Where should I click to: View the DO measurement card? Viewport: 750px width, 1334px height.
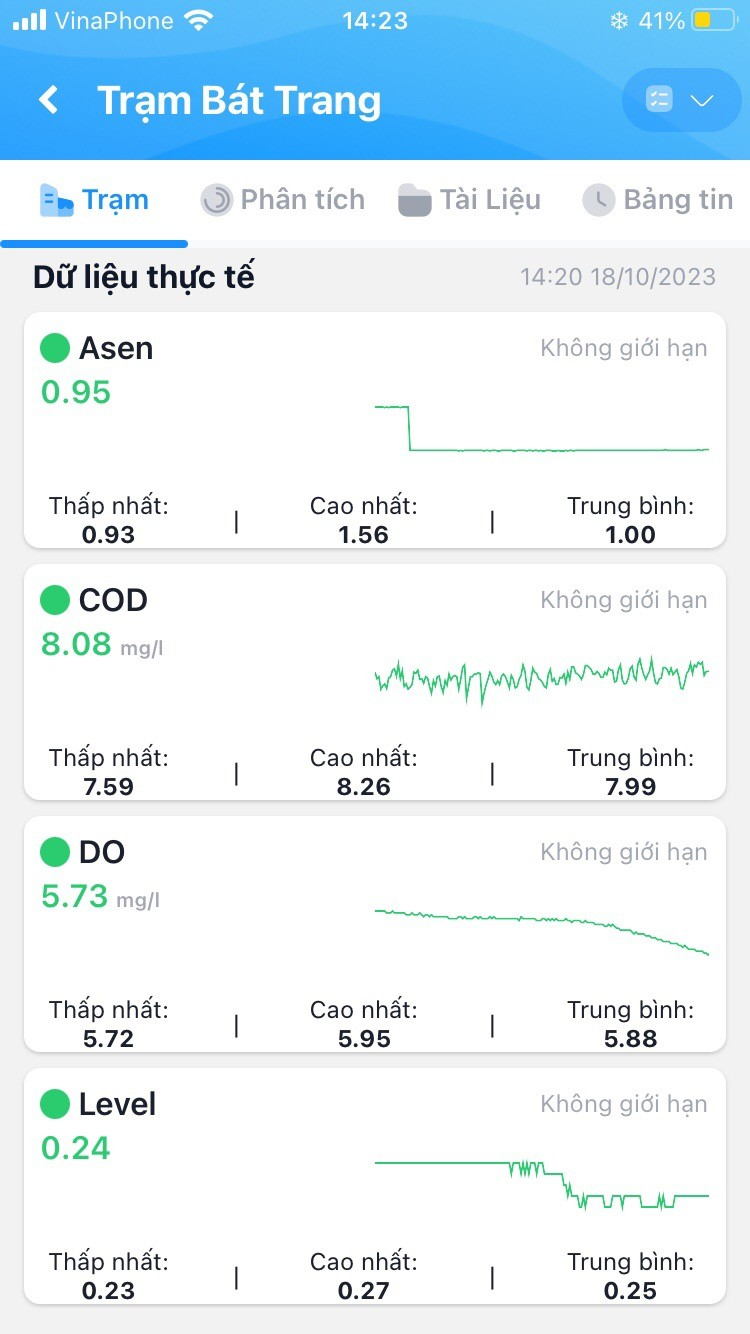coord(375,934)
